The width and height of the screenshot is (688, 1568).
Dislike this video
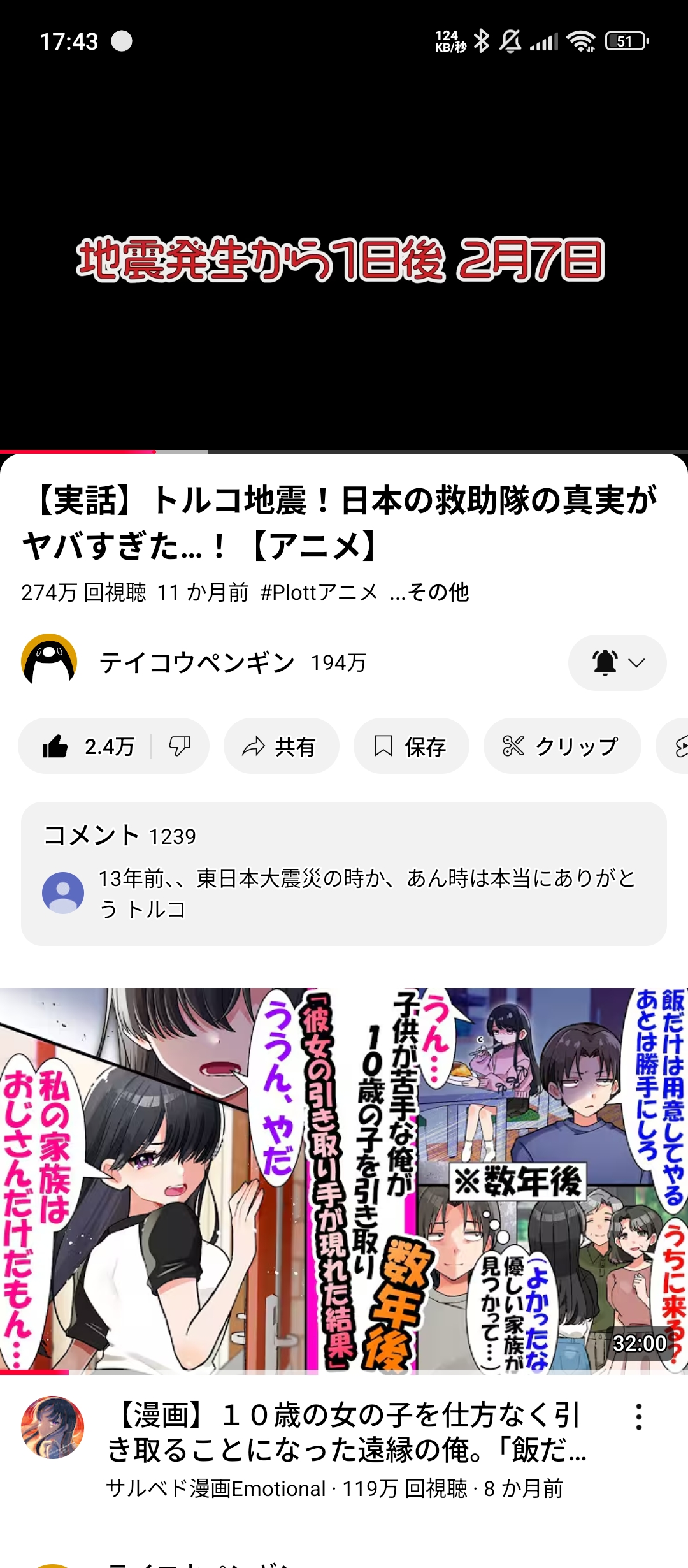pyautogui.click(x=180, y=746)
